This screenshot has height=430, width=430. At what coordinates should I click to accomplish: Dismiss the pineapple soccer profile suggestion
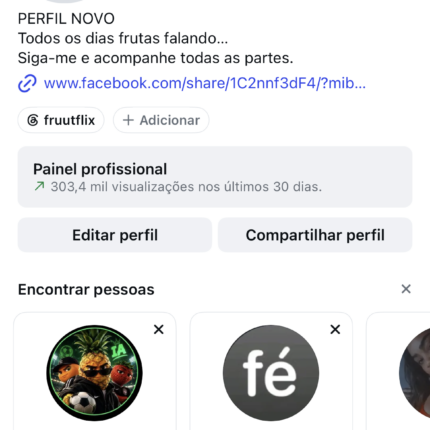click(x=159, y=329)
